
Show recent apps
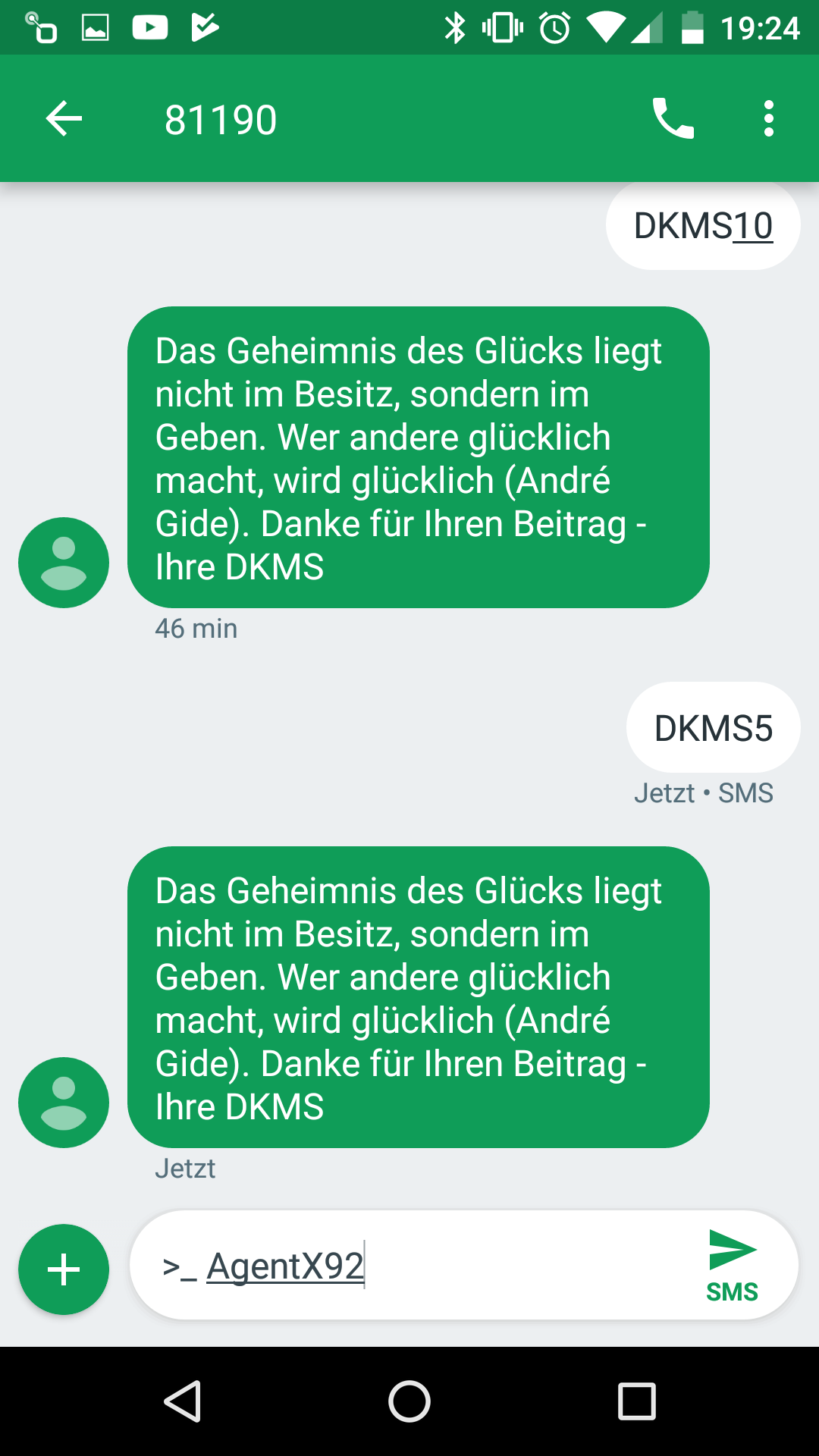[x=636, y=1401]
